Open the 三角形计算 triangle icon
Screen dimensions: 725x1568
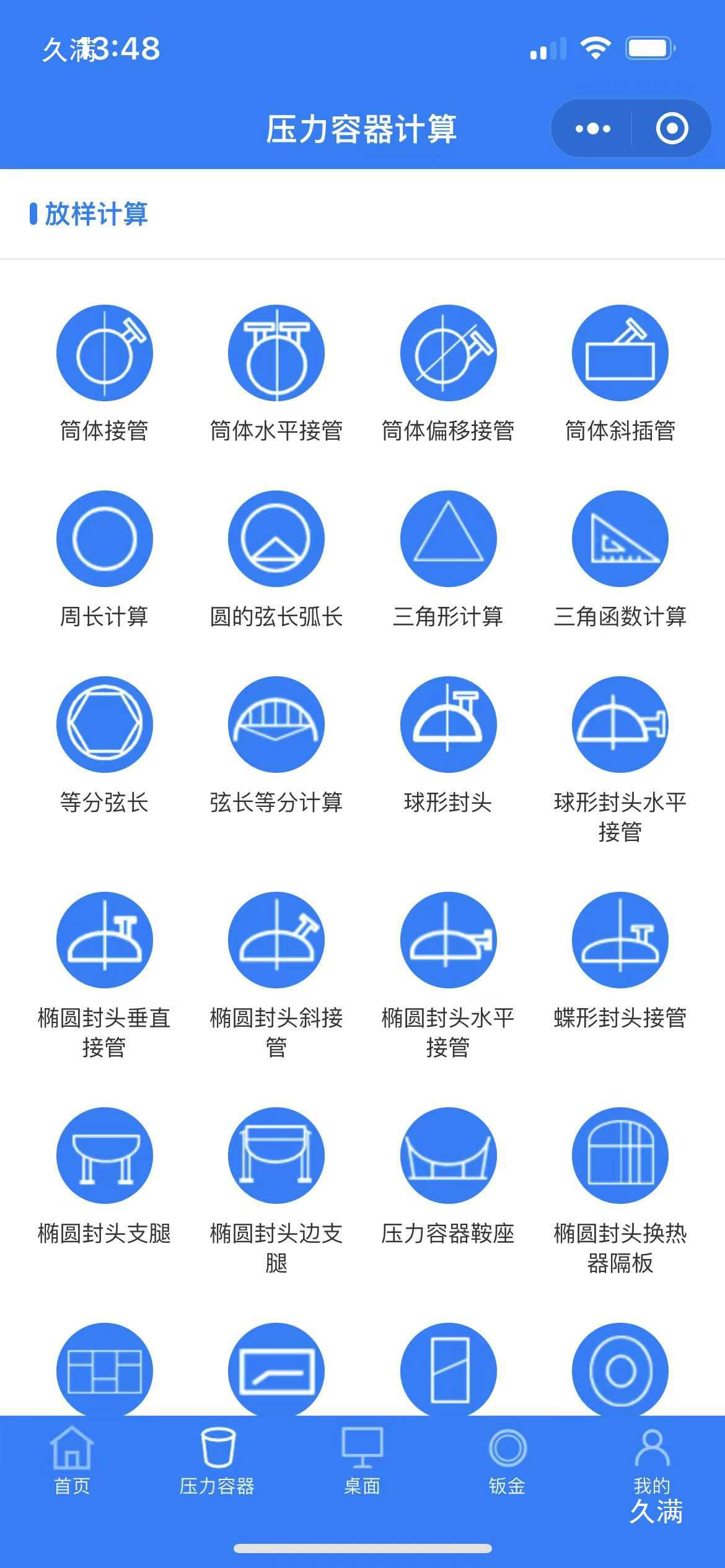coord(449,539)
